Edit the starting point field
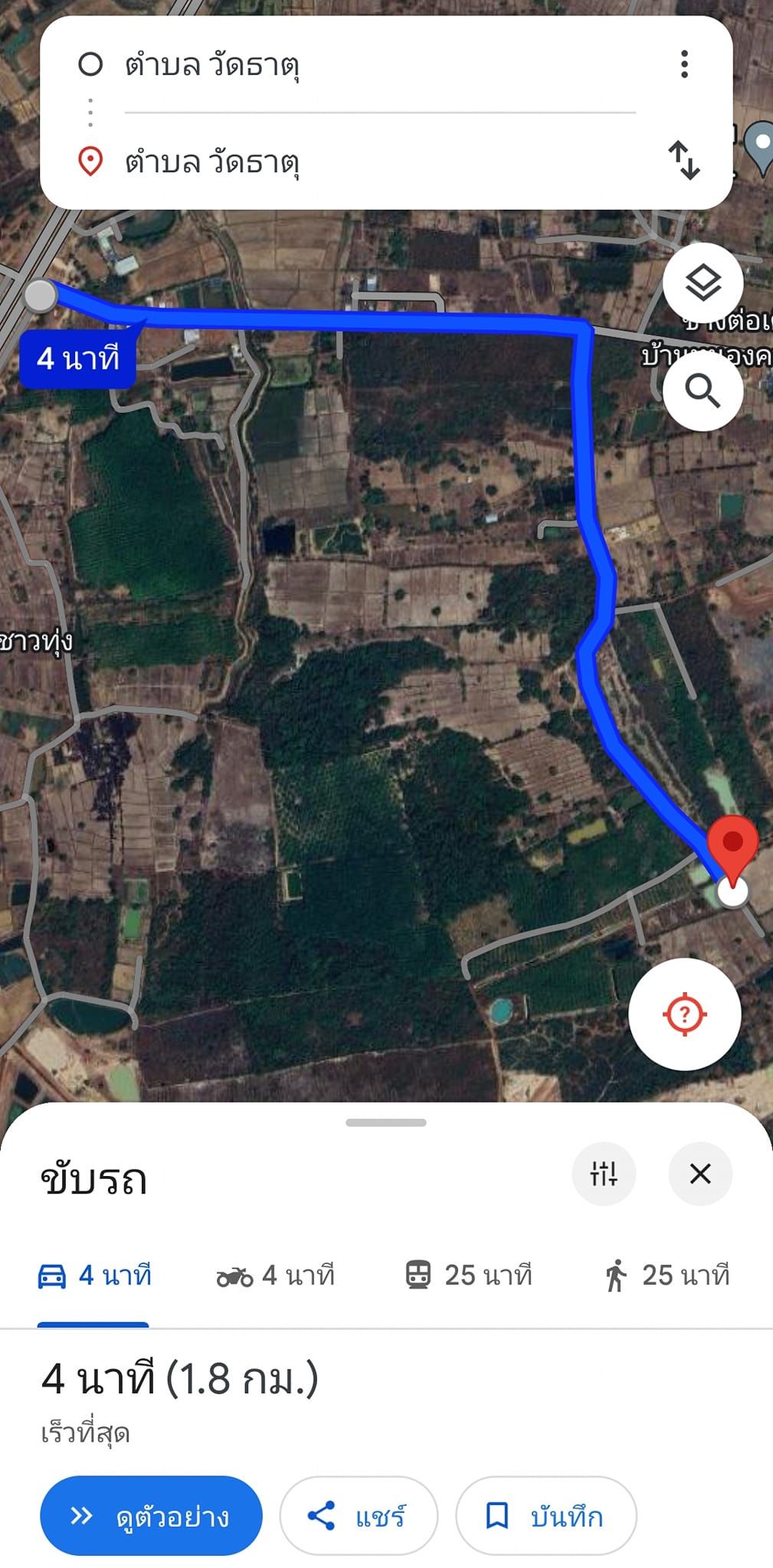Screen dimensions: 773x1568 click(x=379, y=65)
